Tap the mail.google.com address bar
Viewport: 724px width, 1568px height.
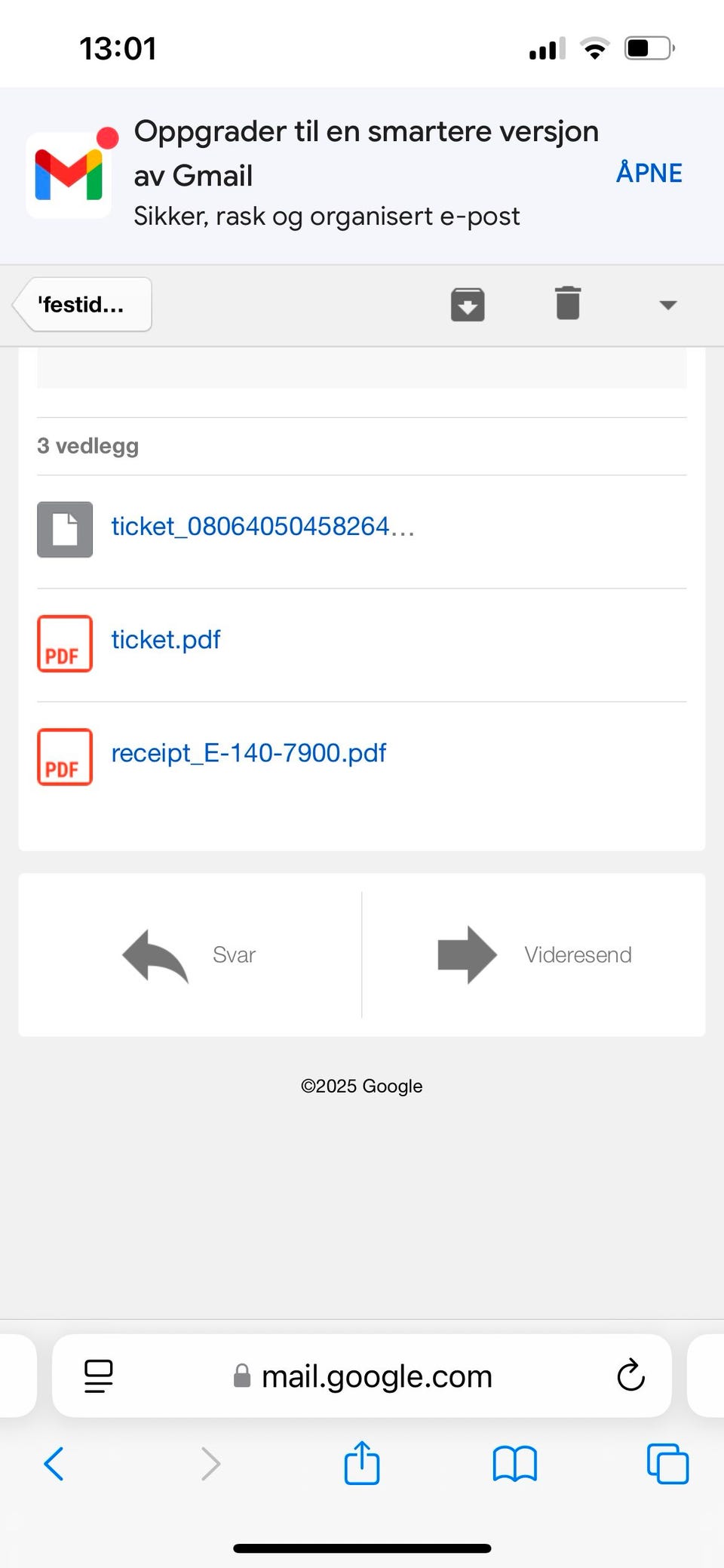362,1376
